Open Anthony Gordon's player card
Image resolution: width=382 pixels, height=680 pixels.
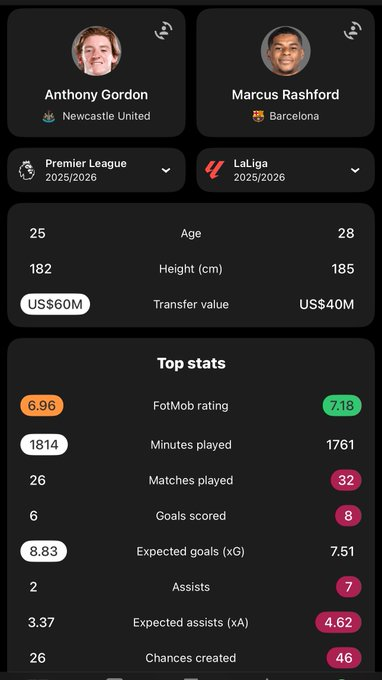(x=96, y=73)
